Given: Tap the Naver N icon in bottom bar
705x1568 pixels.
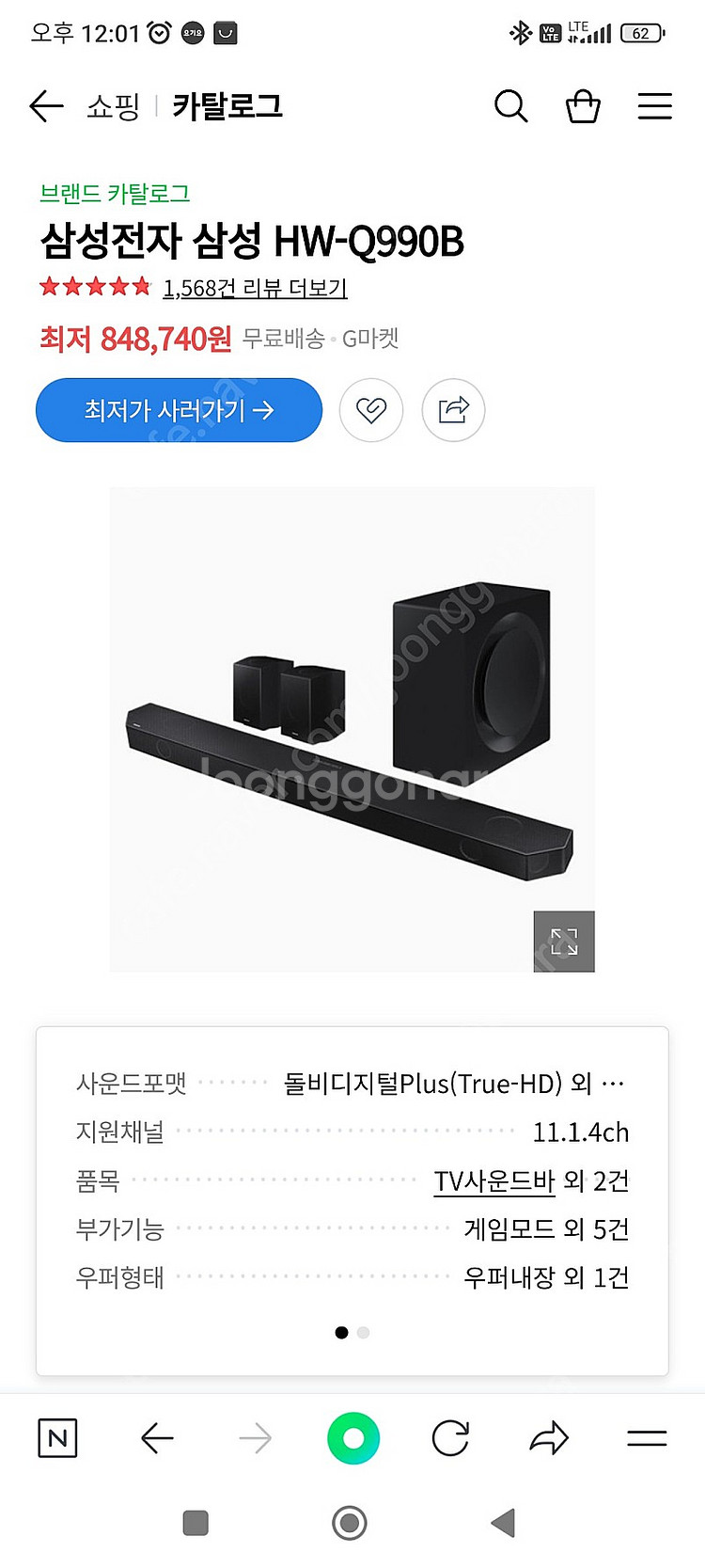Looking at the screenshot, I should [56, 1437].
